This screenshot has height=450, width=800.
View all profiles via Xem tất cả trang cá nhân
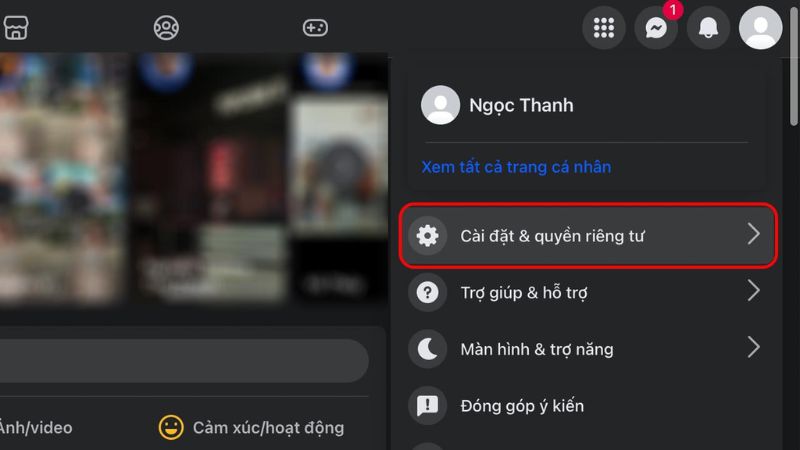click(x=516, y=167)
